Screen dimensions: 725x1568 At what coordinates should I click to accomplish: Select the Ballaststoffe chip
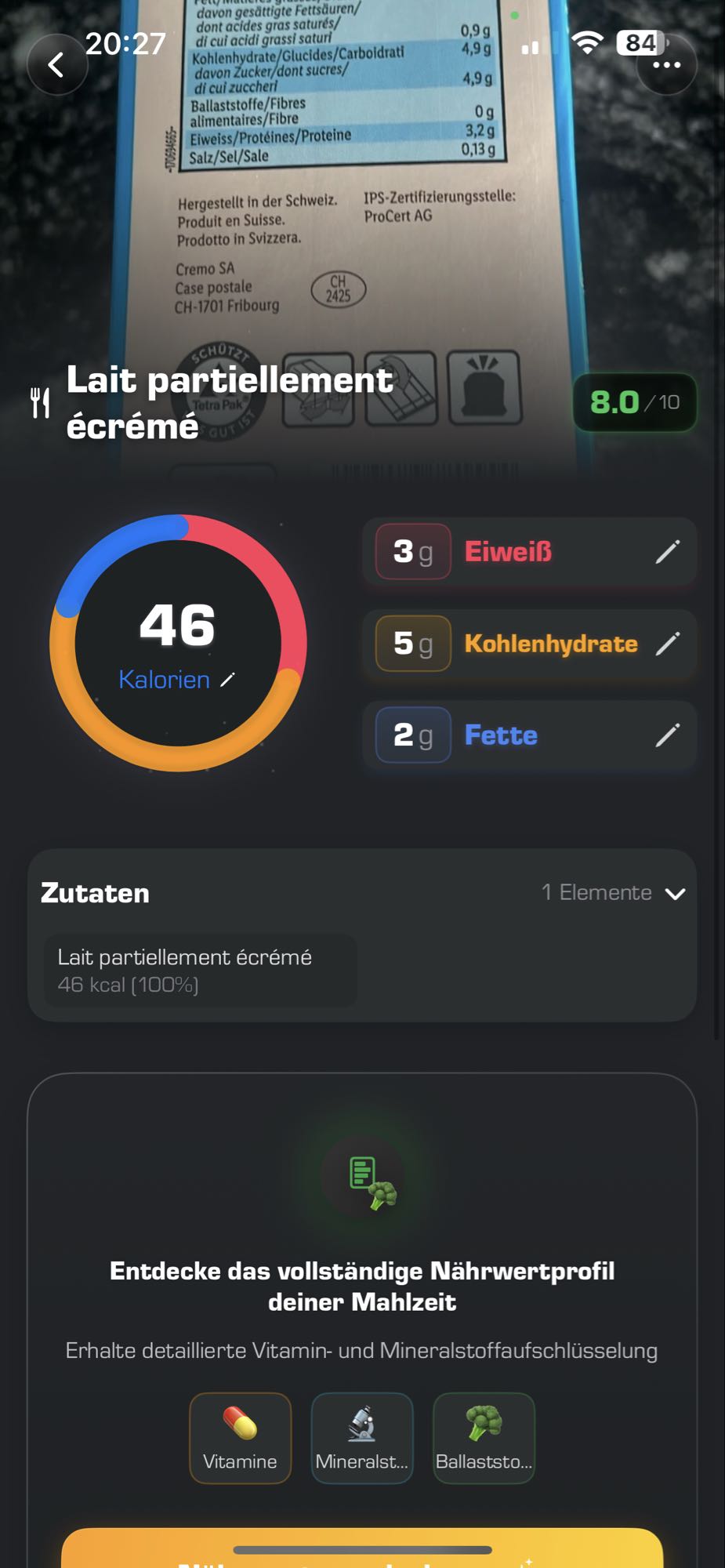[x=484, y=1438]
